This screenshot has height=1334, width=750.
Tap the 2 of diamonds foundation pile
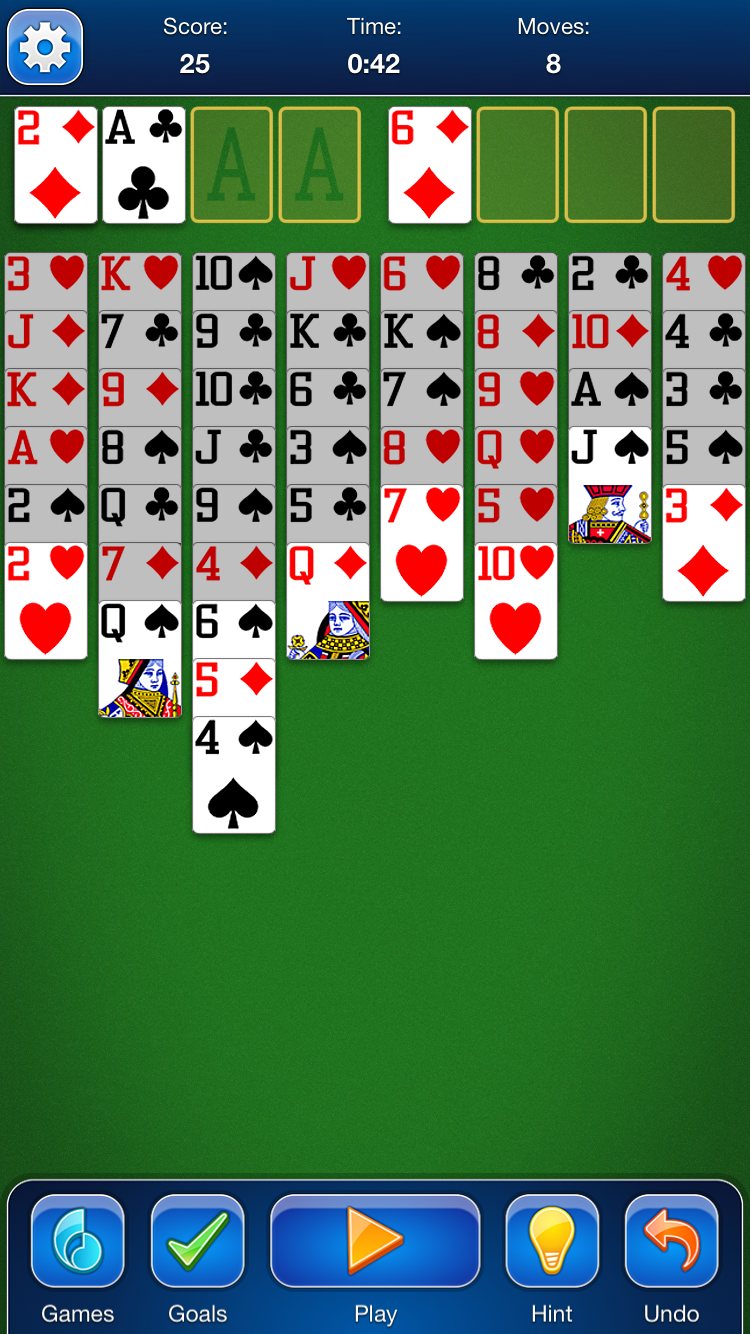(56, 165)
